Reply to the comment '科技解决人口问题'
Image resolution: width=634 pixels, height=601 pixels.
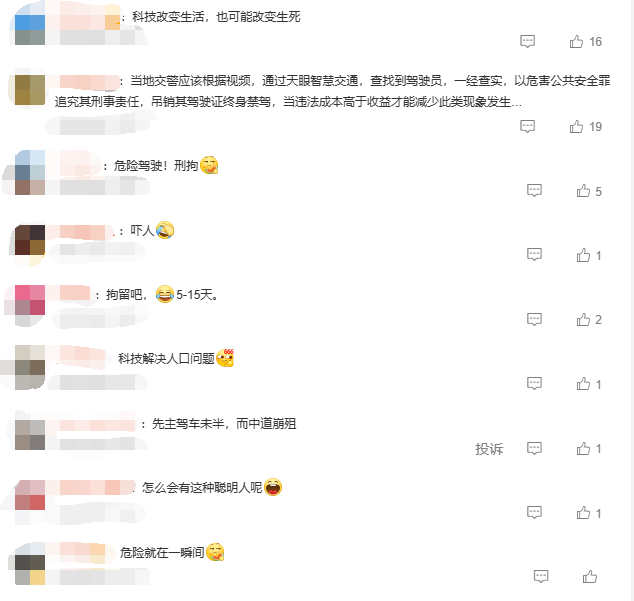[535, 385]
